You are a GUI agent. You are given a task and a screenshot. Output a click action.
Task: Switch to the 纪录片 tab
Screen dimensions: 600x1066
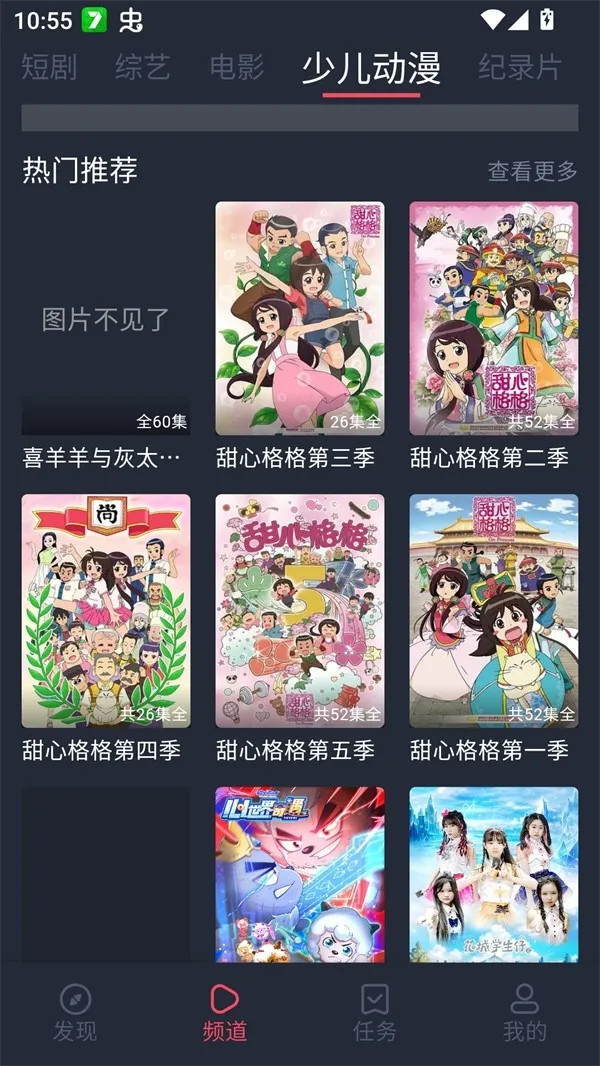[x=520, y=68]
